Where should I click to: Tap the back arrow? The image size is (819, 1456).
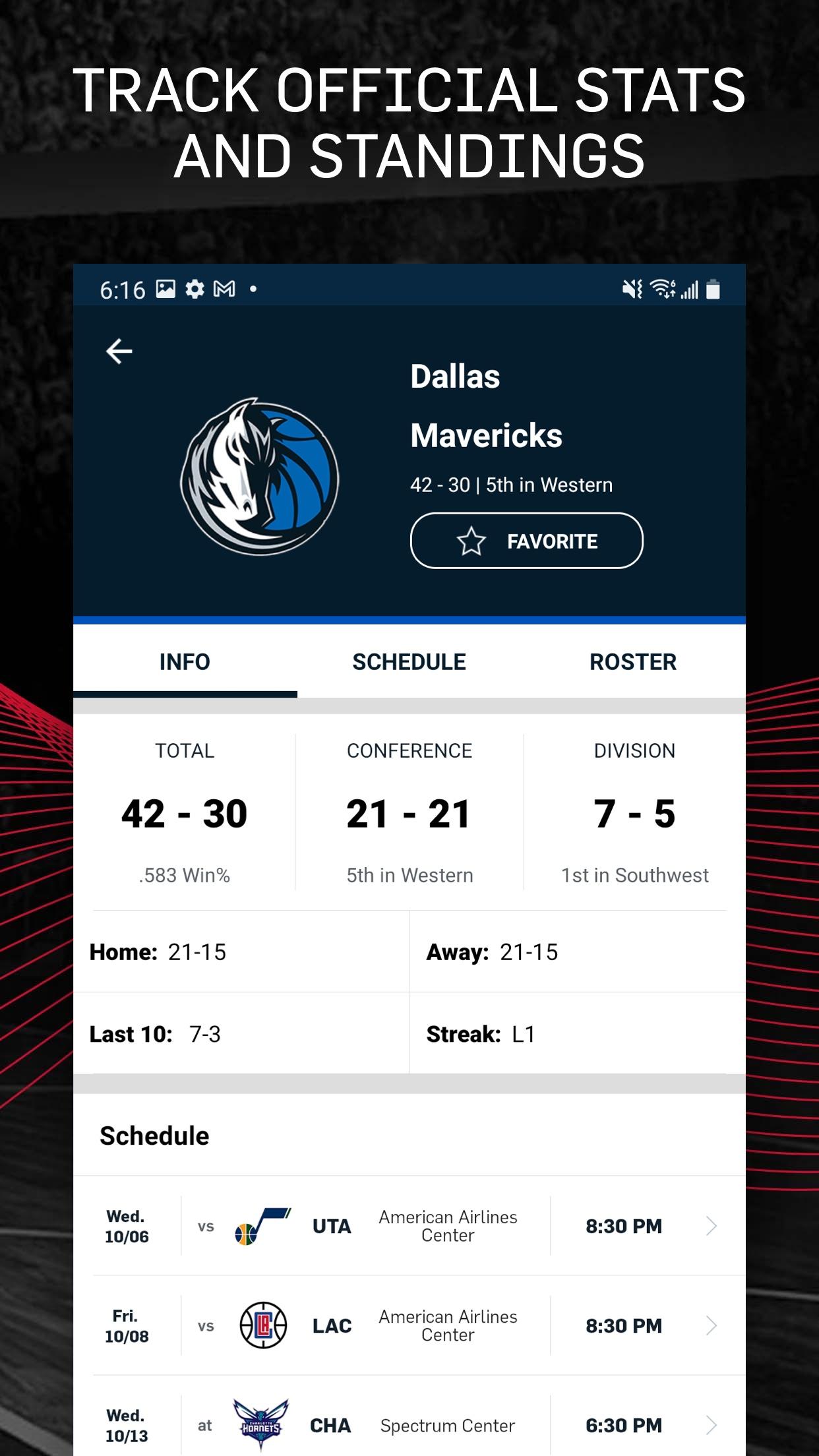coord(119,351)
